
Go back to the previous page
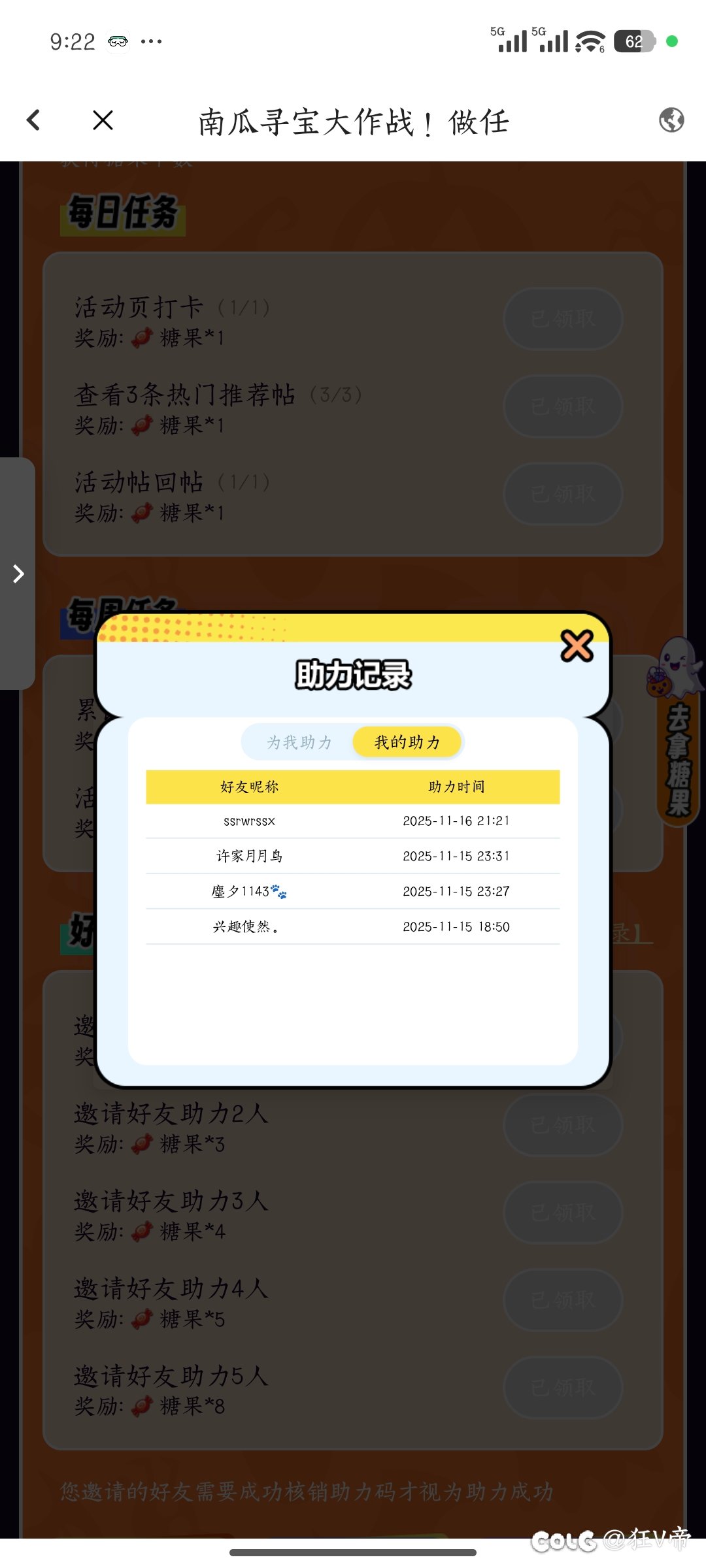(x=33, y=120)
